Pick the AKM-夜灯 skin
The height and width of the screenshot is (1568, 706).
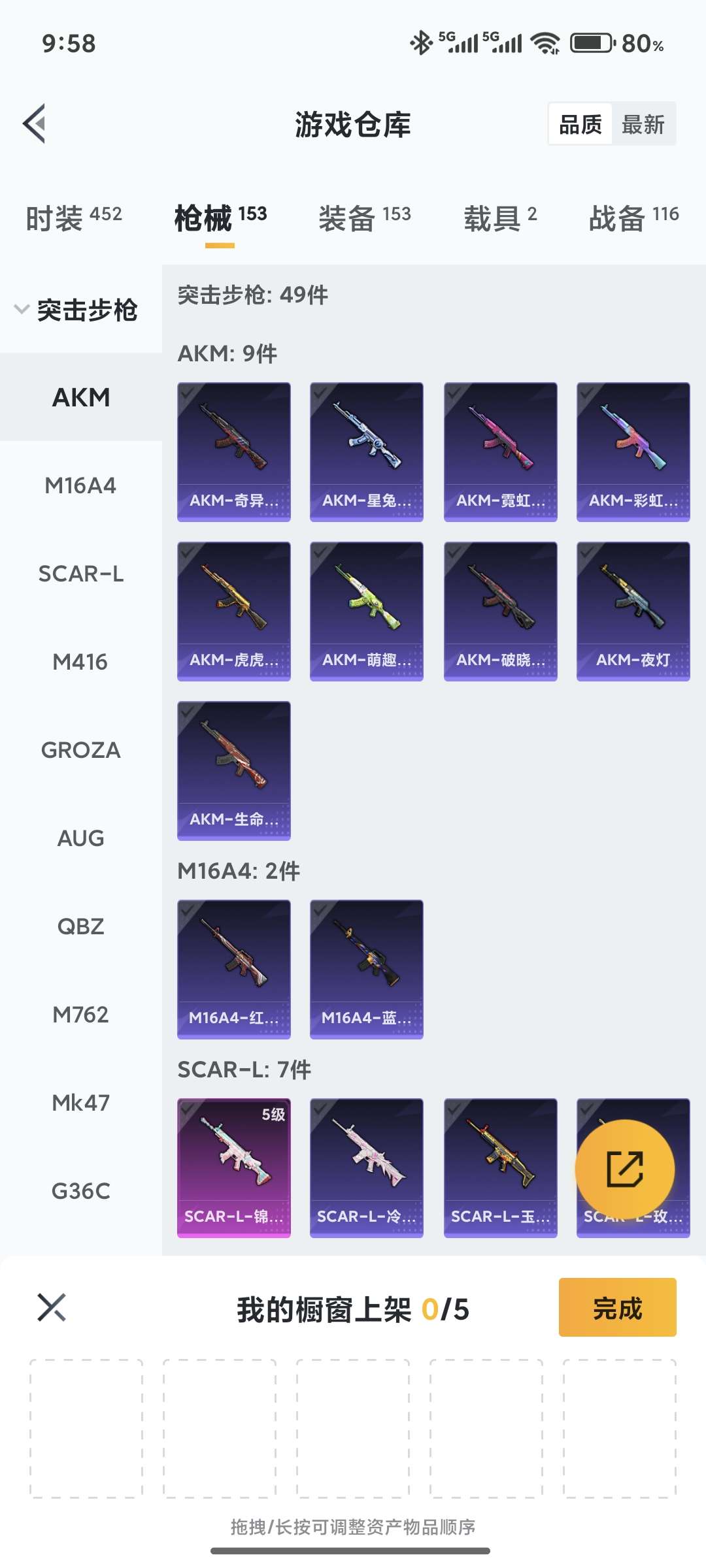[633, 611]
